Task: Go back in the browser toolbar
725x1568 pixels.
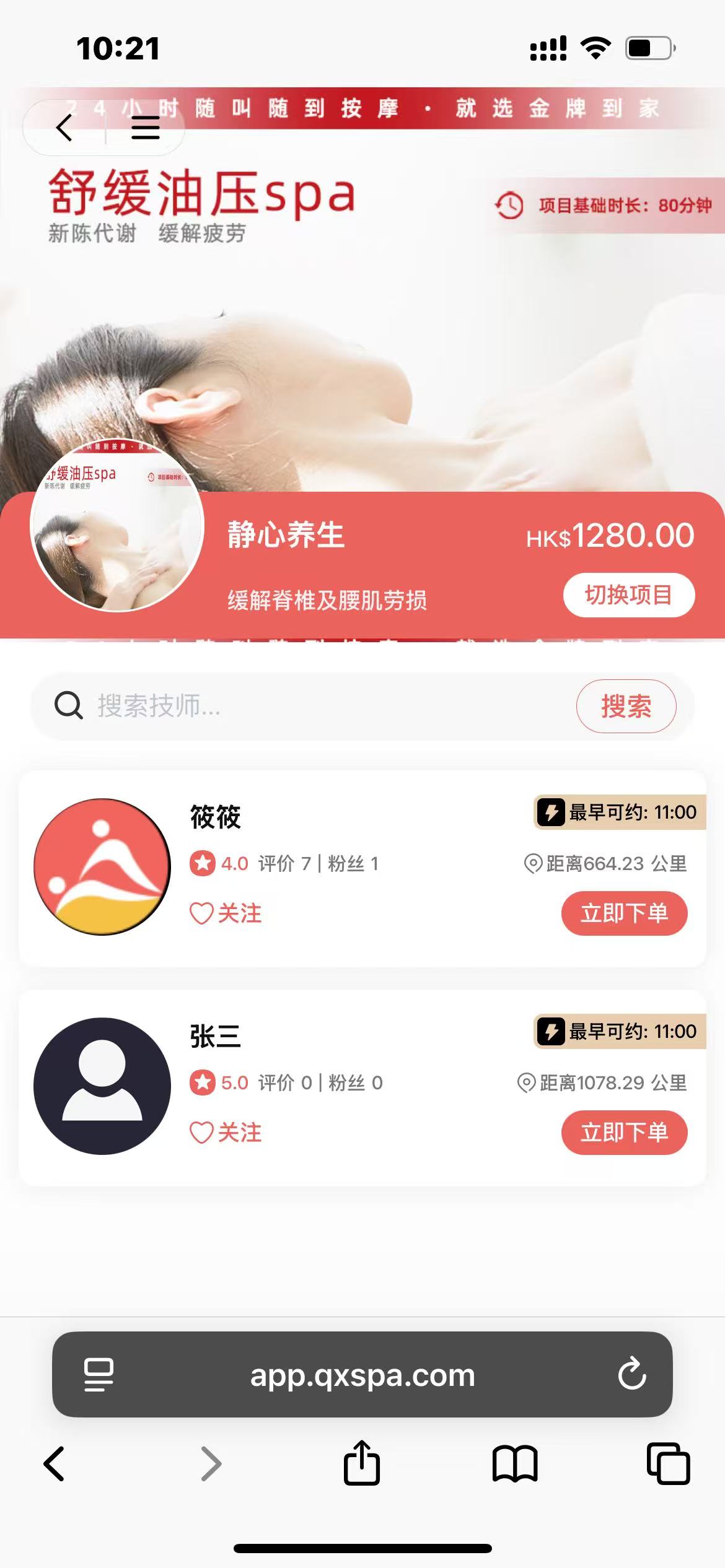Action: [x=55, y=1464]
